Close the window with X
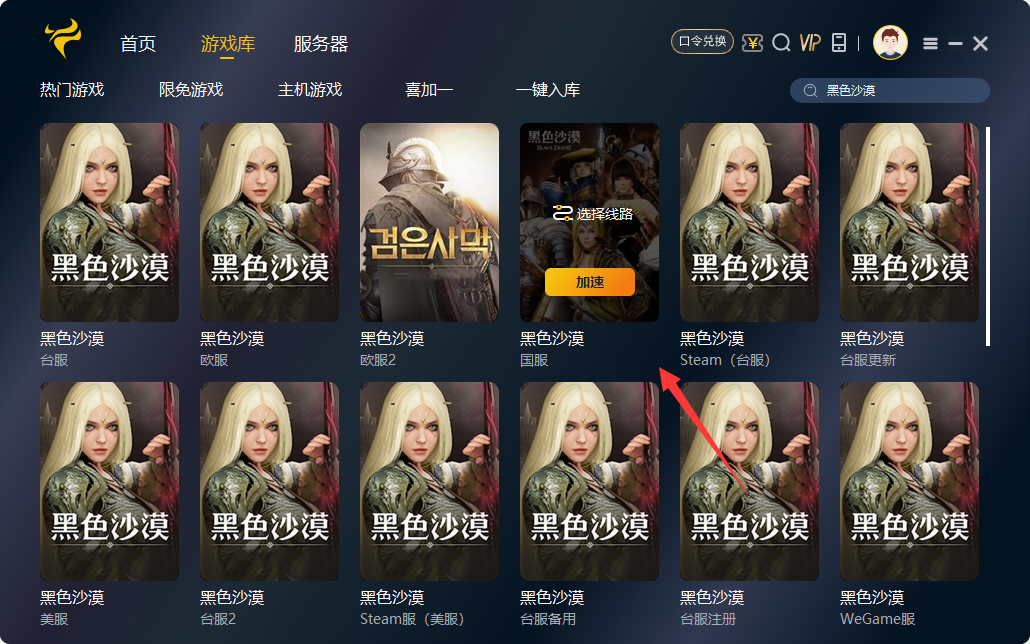This screenshot has width=1030, height=644. (981, 43)
